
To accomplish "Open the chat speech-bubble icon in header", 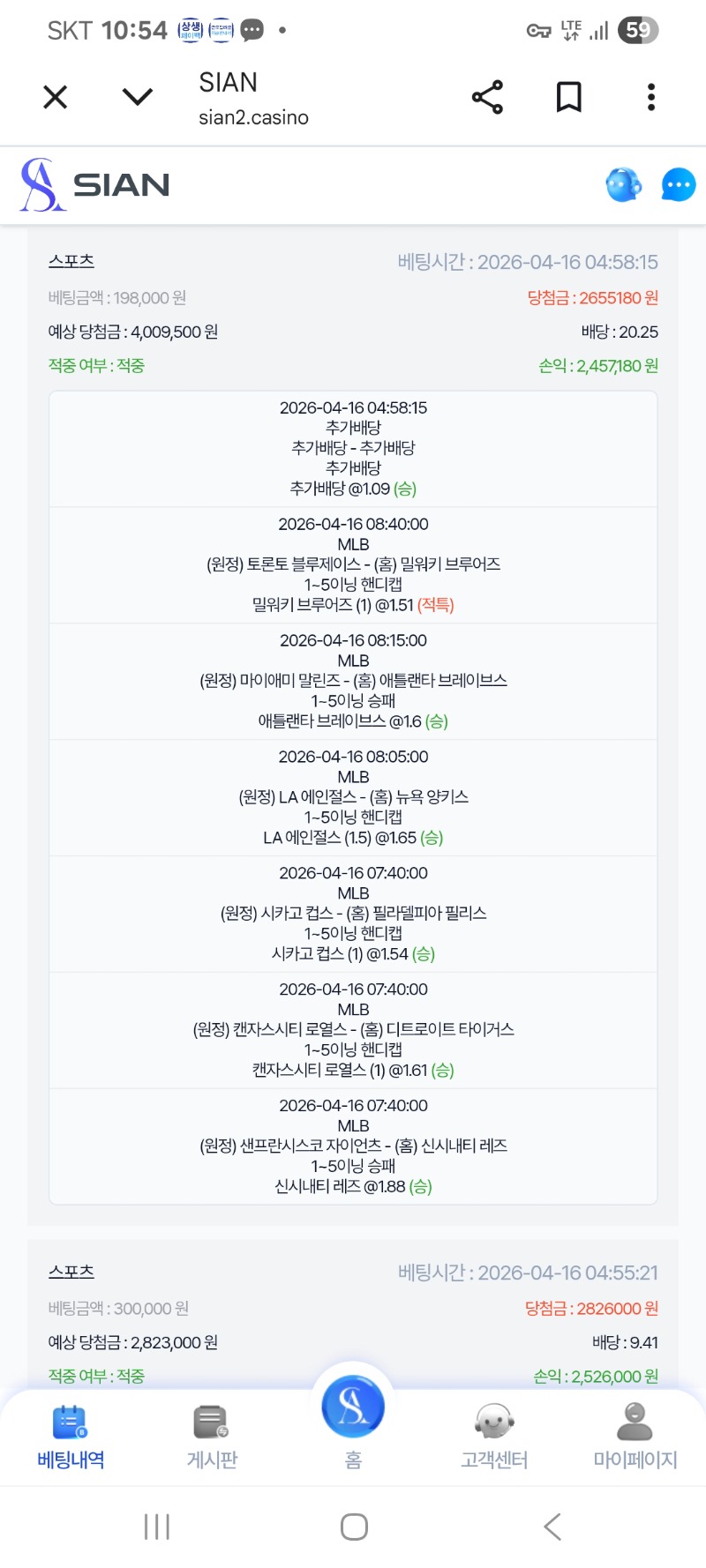I will click(x=678, y=184).
